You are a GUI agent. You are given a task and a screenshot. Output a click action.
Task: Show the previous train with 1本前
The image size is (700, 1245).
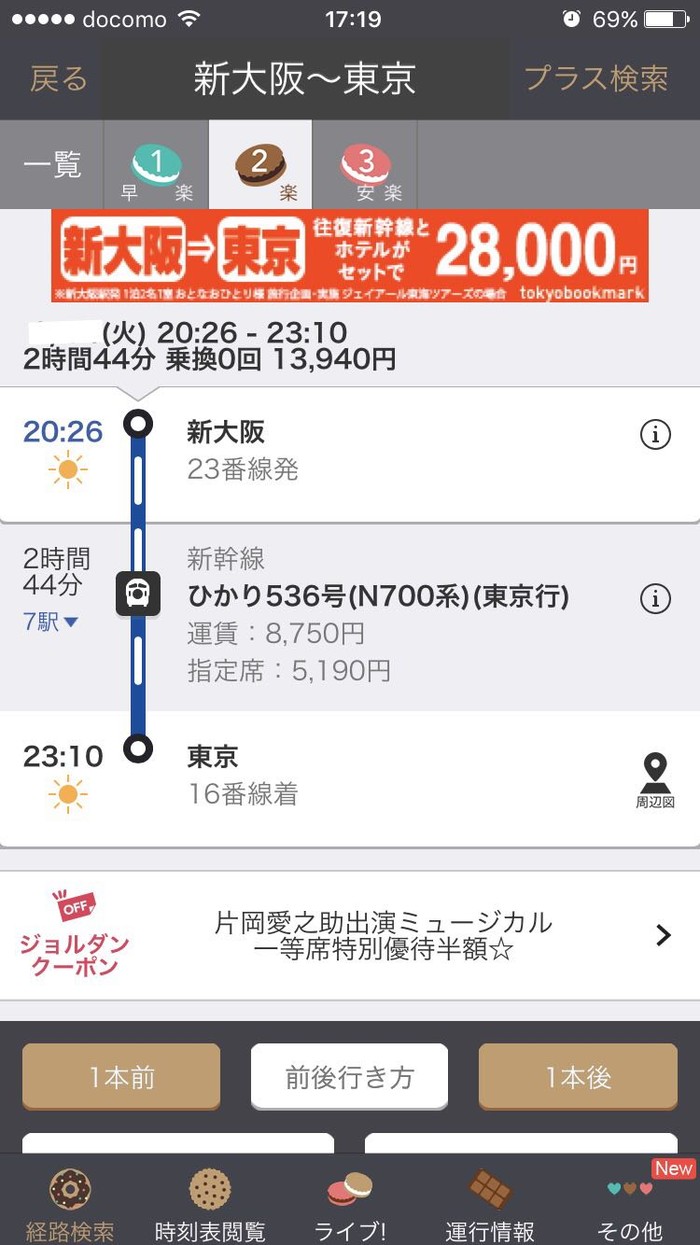[121, 1077]
